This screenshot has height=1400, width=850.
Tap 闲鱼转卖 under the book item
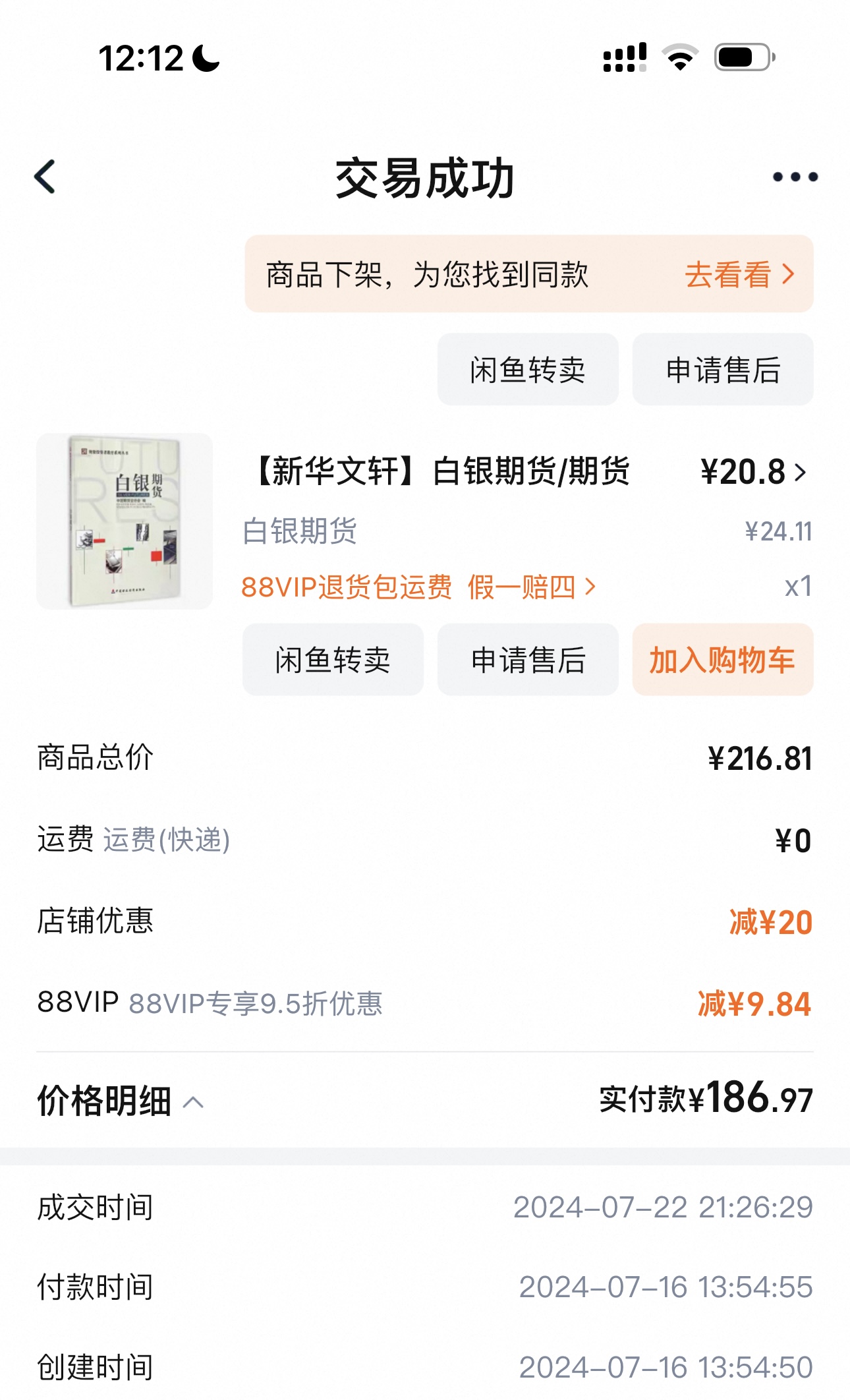point(333,659)
